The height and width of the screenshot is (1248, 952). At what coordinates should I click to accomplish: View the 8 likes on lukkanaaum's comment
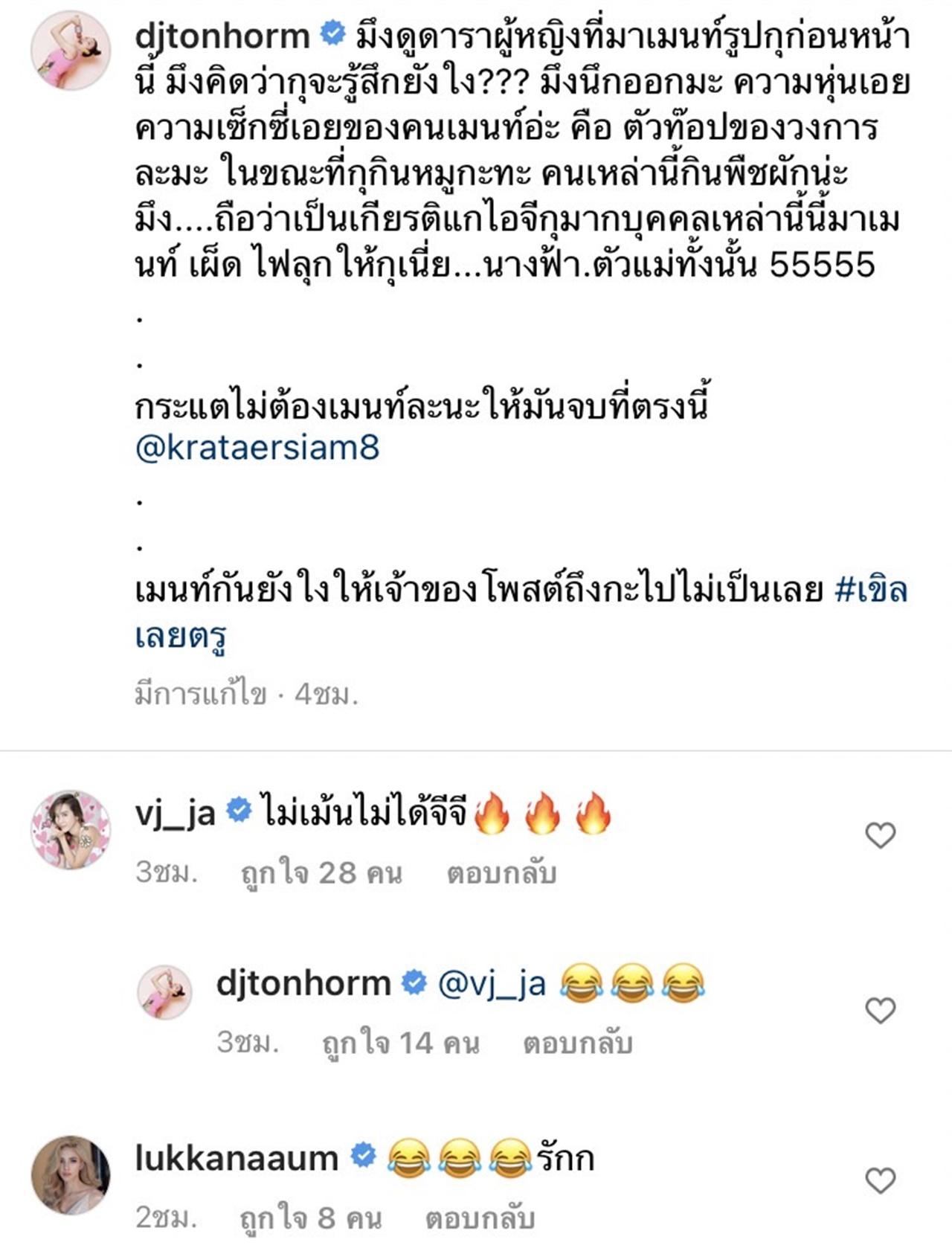(310, 1218)
